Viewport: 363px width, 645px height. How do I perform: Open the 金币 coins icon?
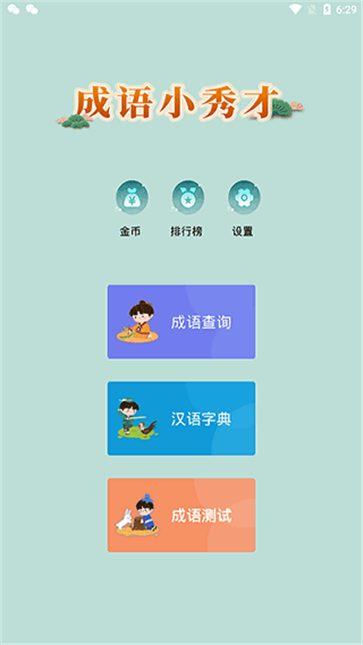click(x=131, y=197)
